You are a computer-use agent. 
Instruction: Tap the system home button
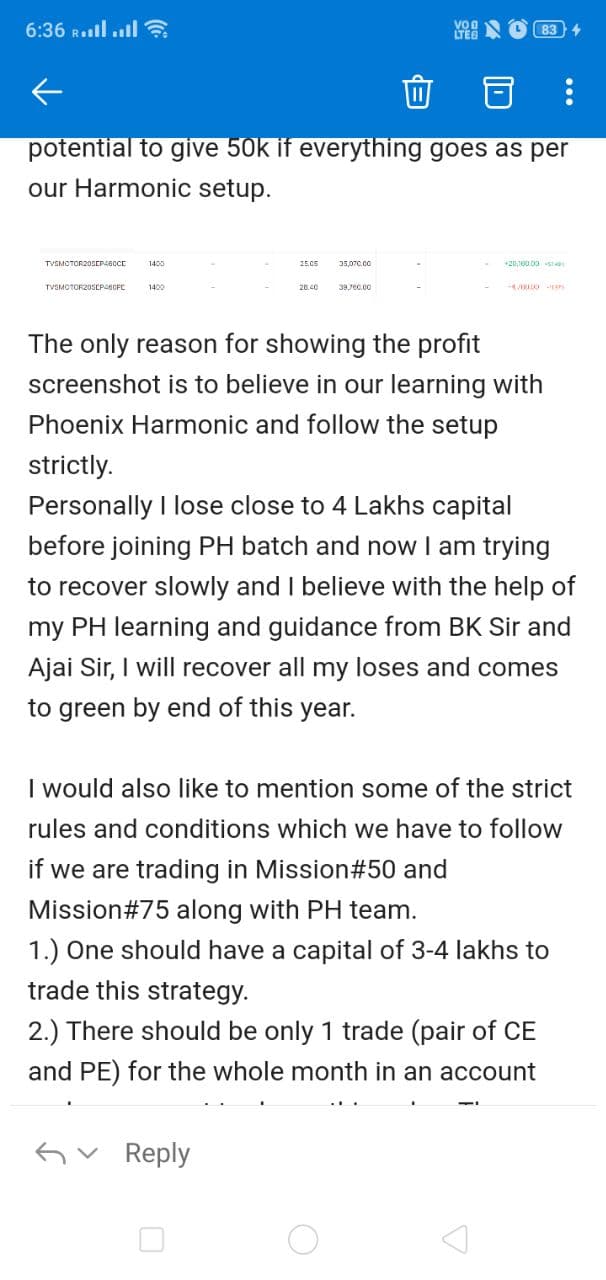[x=303, y=1240]
